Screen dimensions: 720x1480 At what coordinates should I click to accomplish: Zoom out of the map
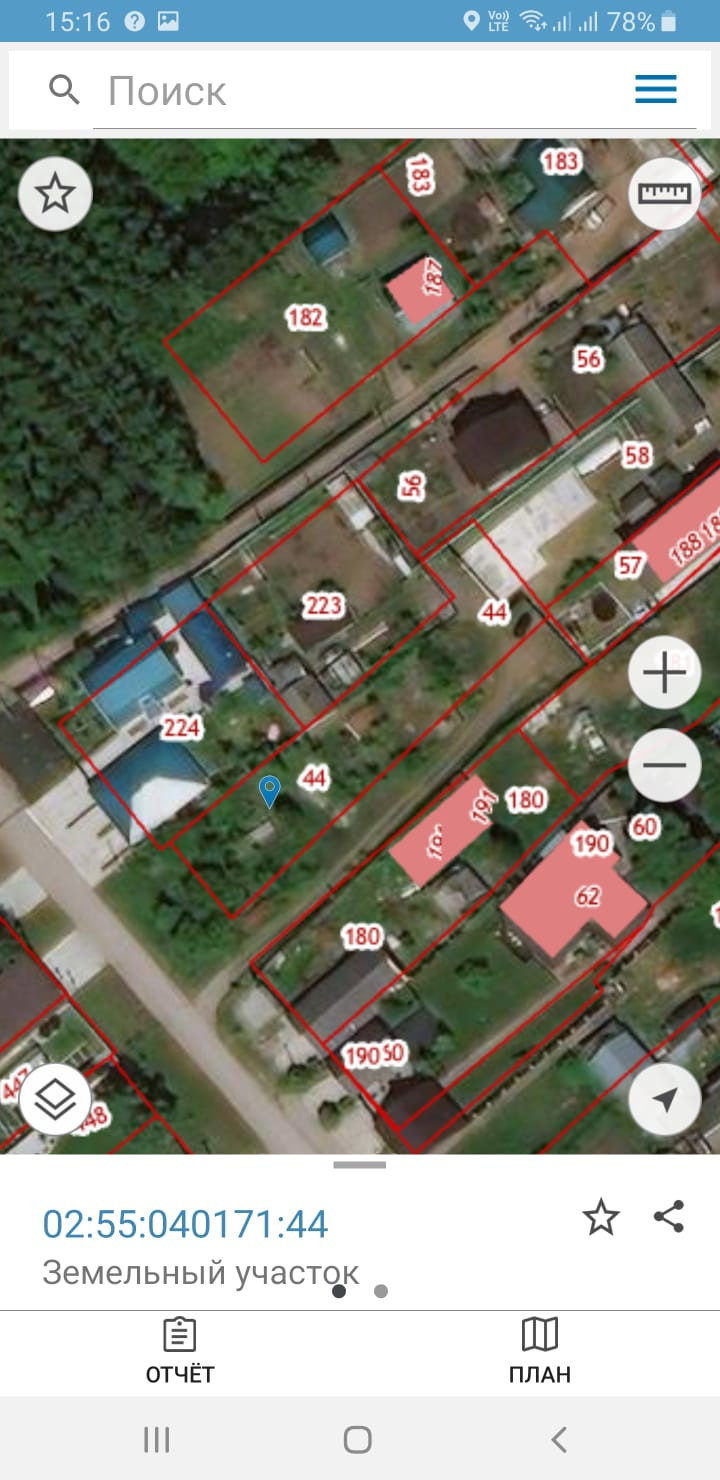pos(665,765)
